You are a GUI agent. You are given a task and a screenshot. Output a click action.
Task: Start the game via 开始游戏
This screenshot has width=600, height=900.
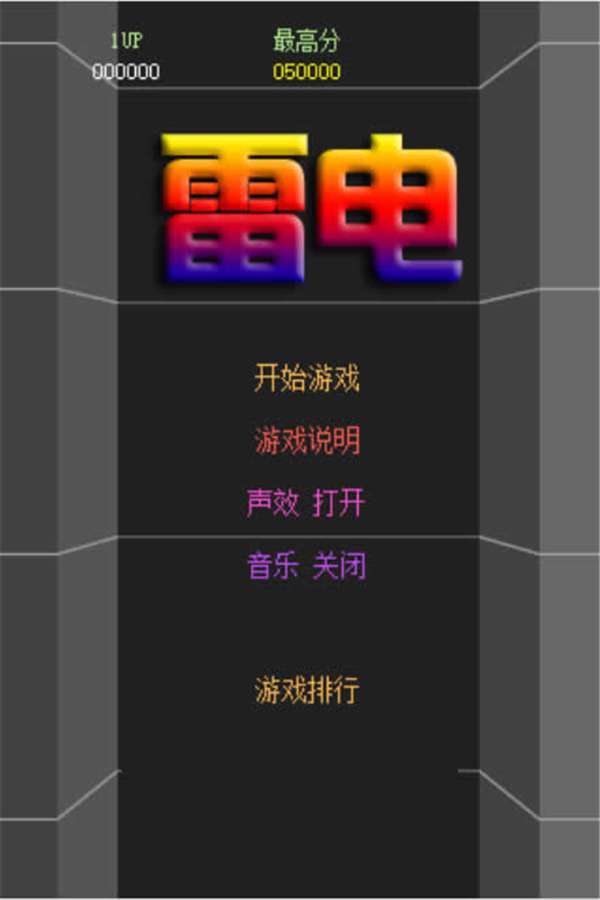(306, 379)
